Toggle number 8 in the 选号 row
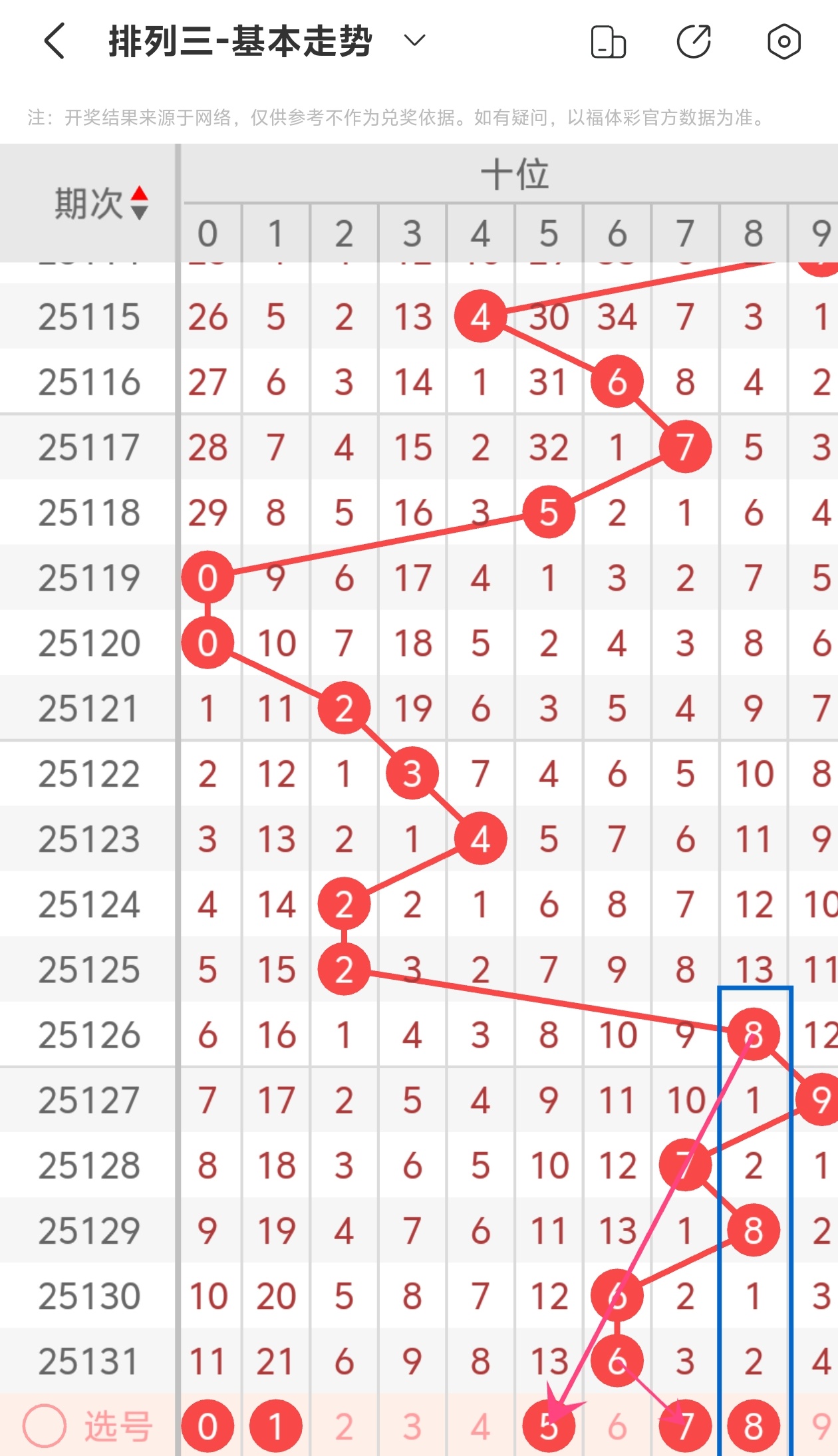The image size is (838, 1456). (x=754, y=1426)
